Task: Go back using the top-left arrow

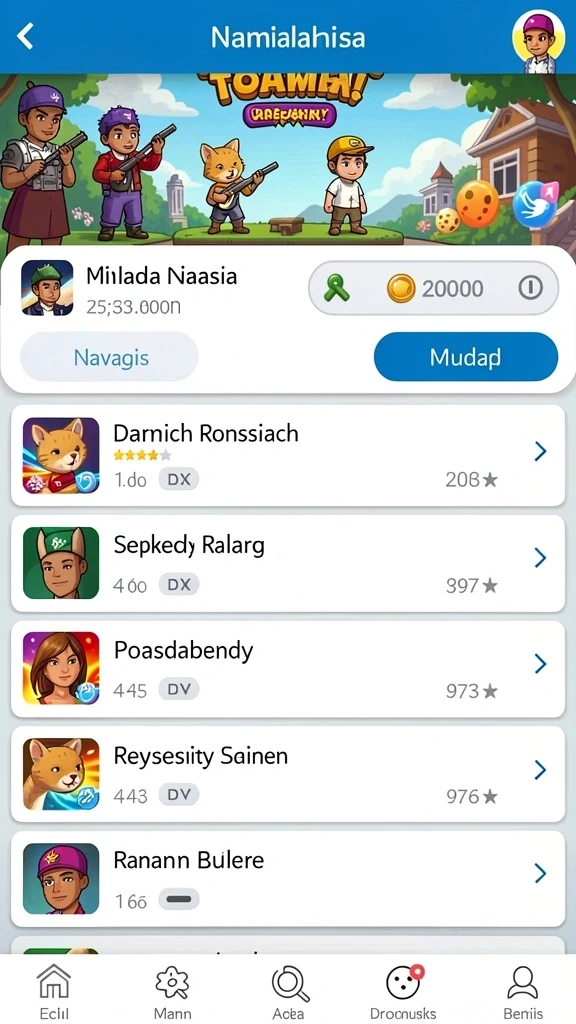Action: point(25,37)
